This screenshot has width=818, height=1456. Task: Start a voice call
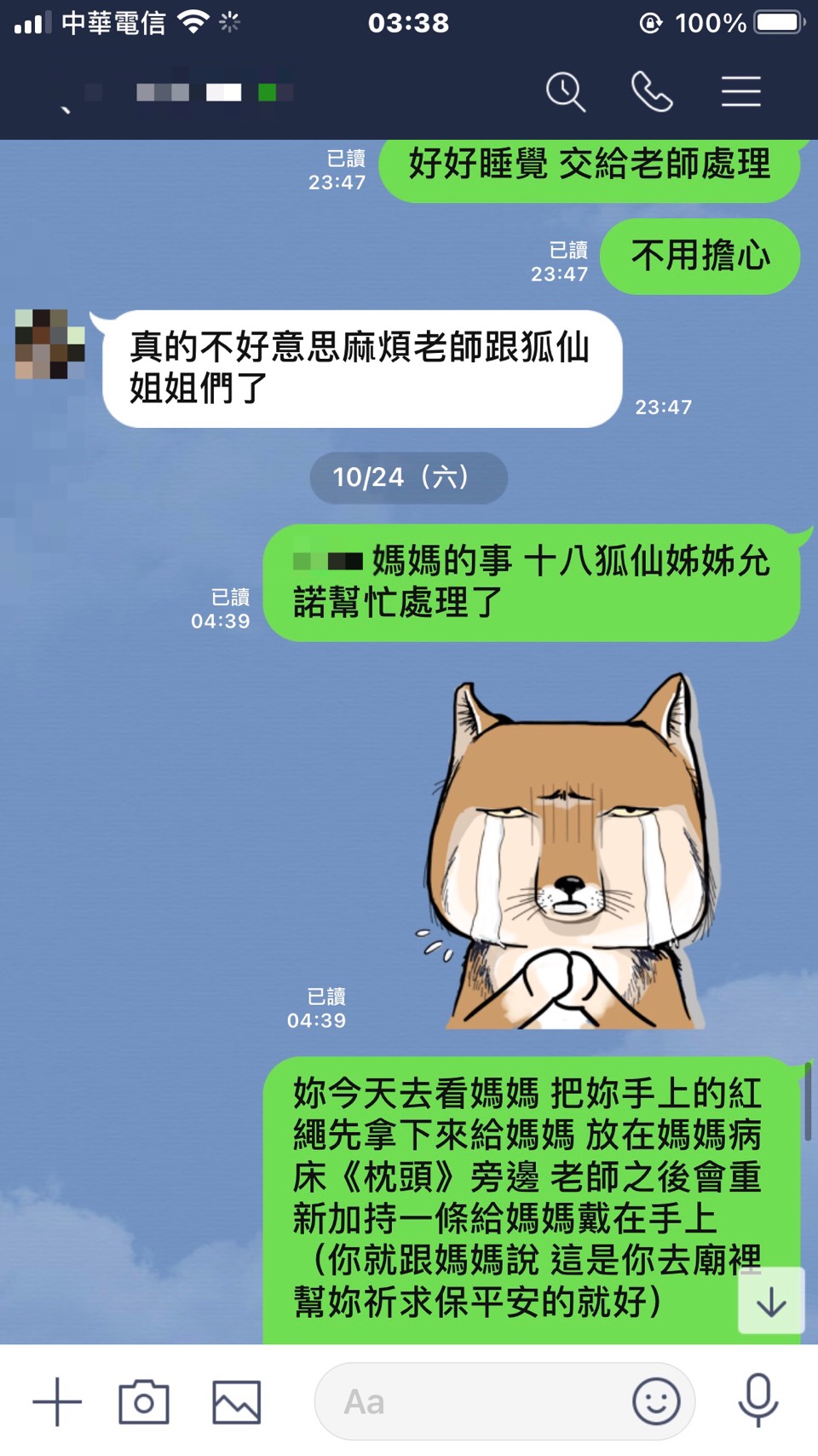click(x=652, y=92)
